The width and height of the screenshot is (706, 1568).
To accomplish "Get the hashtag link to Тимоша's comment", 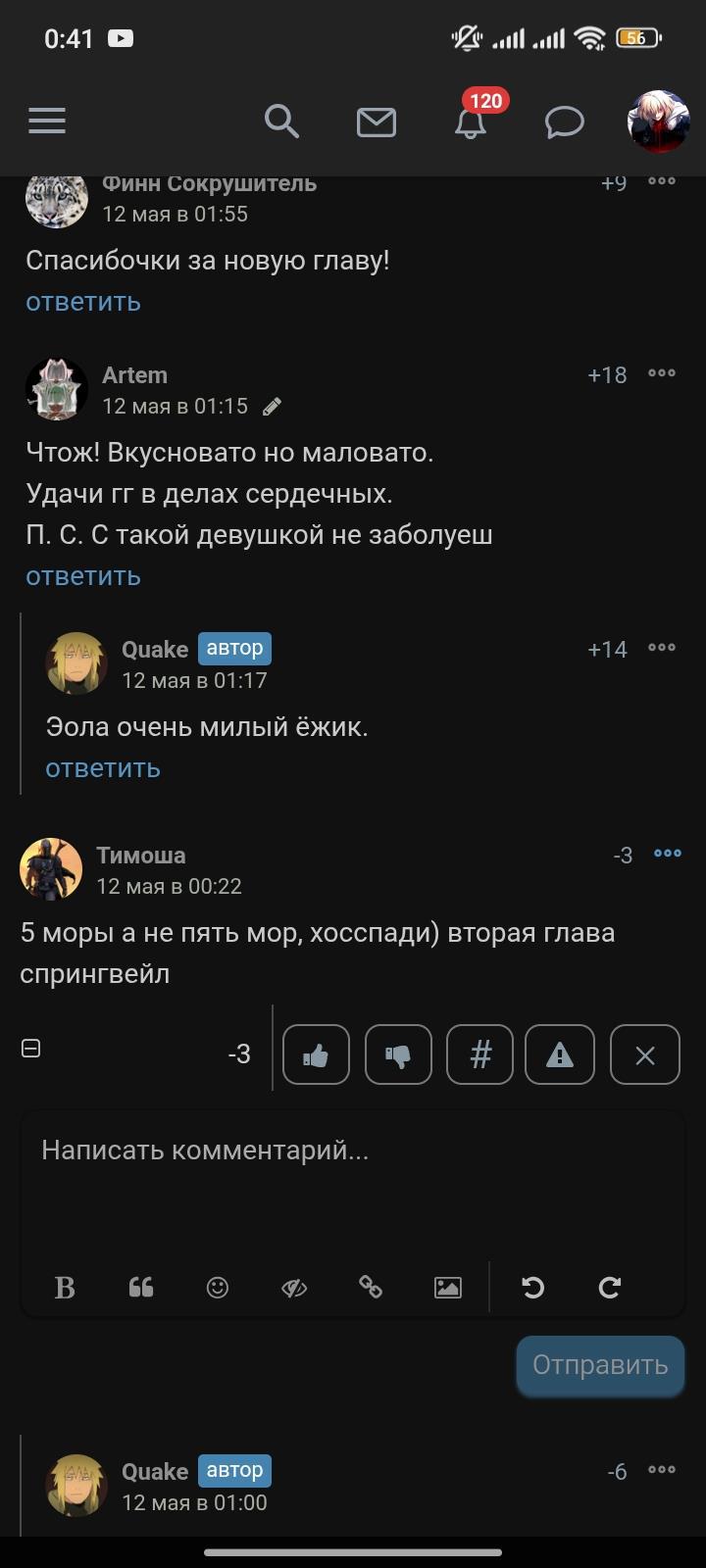I will pyautogui.click(x=479, y=1055).
